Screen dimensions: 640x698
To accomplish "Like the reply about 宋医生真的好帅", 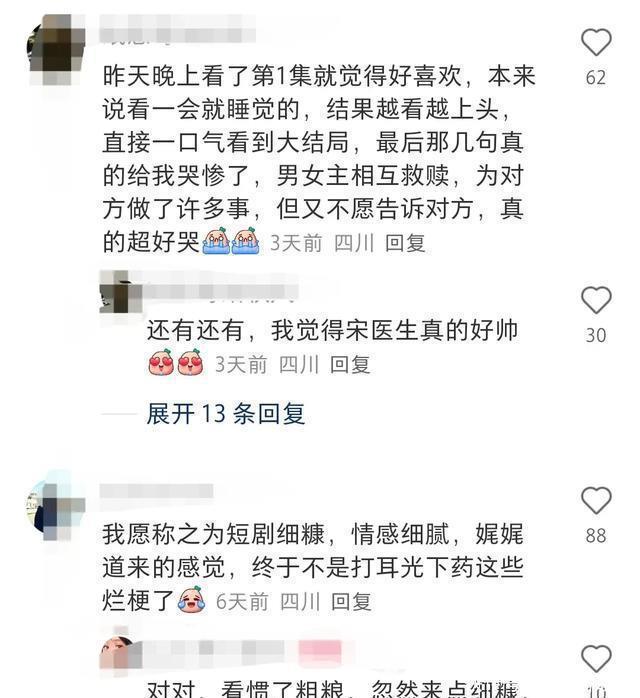I will (x=596, y=300).
